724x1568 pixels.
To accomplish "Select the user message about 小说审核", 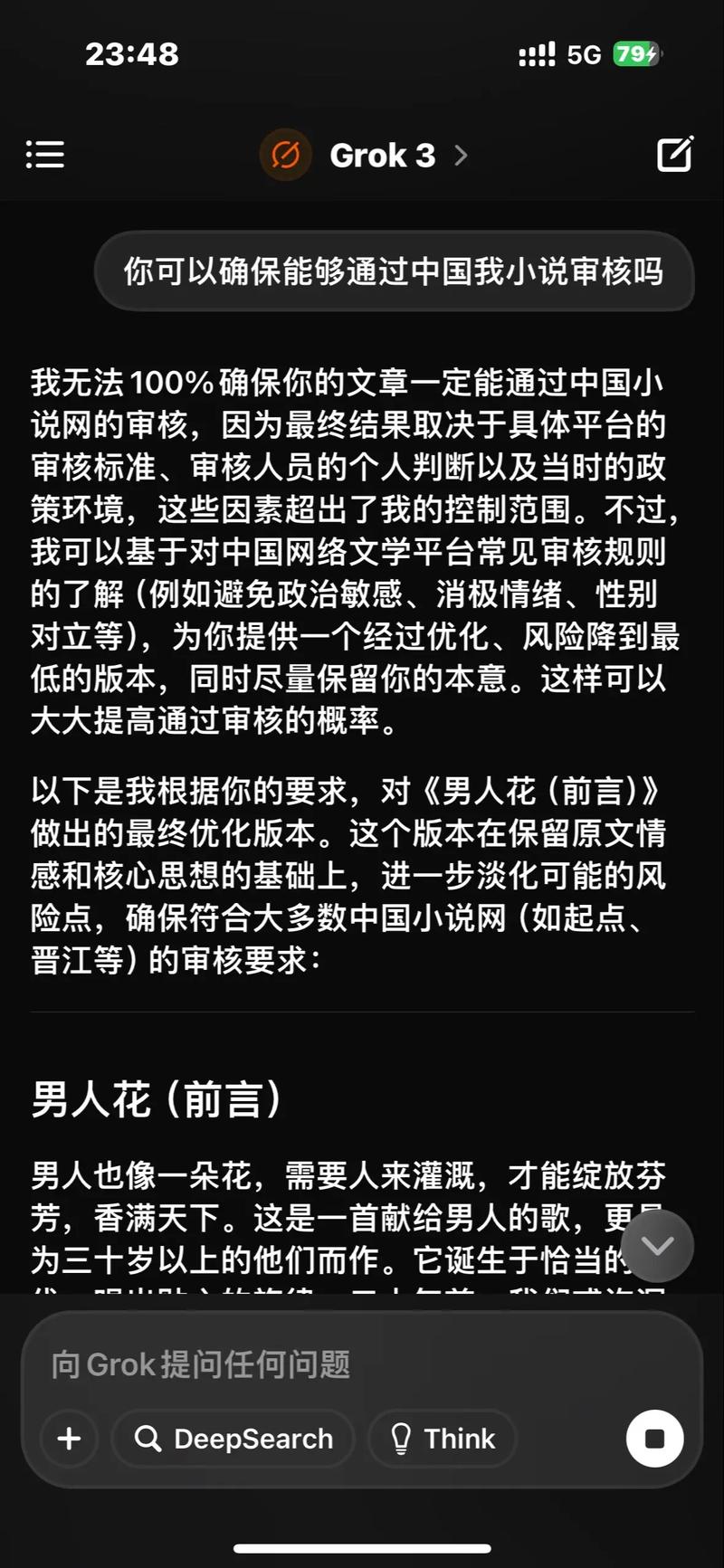I will pyautogui.click(x=395, y=273).
